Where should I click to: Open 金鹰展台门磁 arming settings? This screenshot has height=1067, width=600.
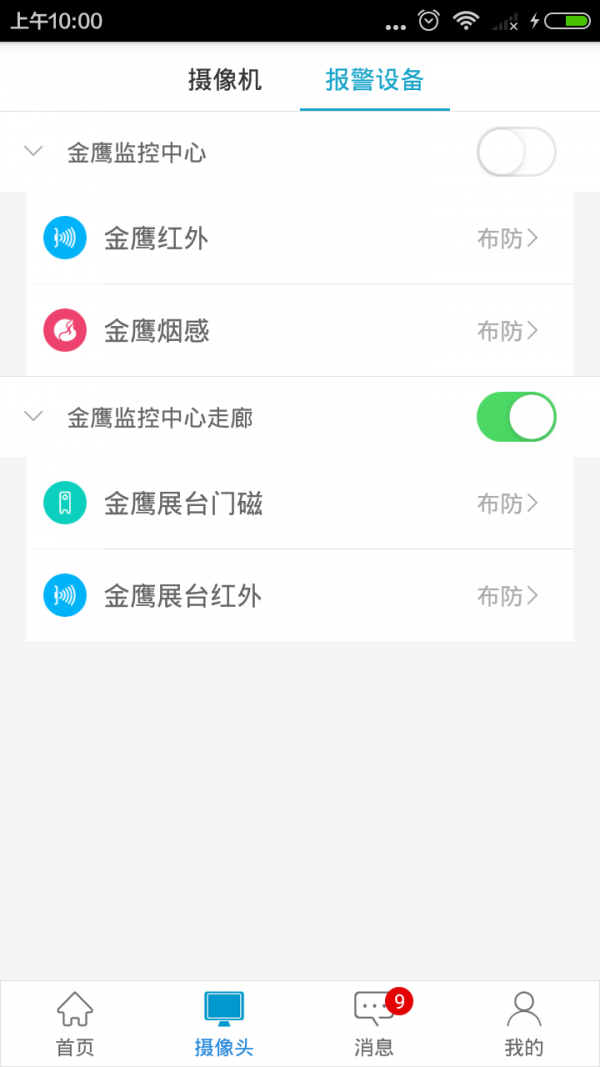click(508, 503)
